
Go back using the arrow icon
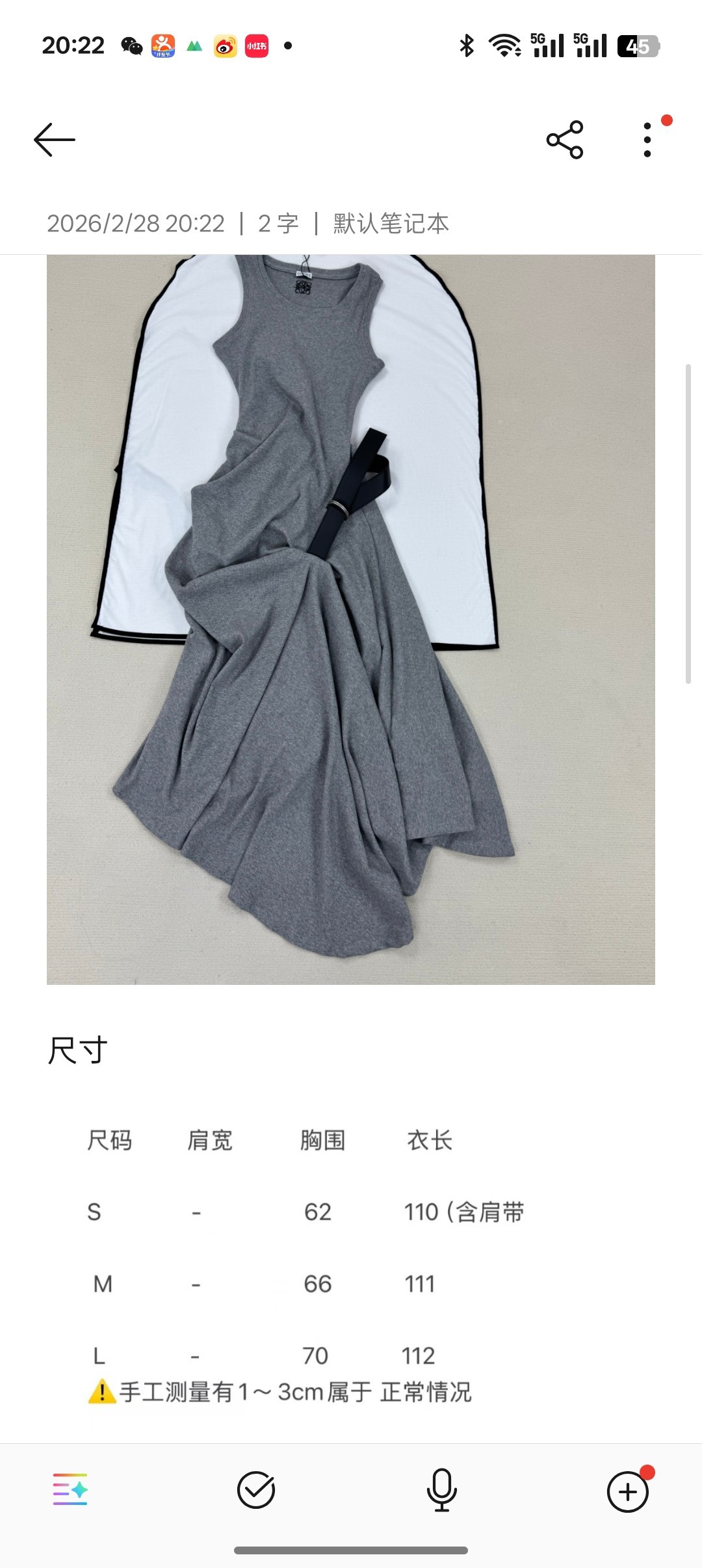pyautogui.click(x=55, y=139)
